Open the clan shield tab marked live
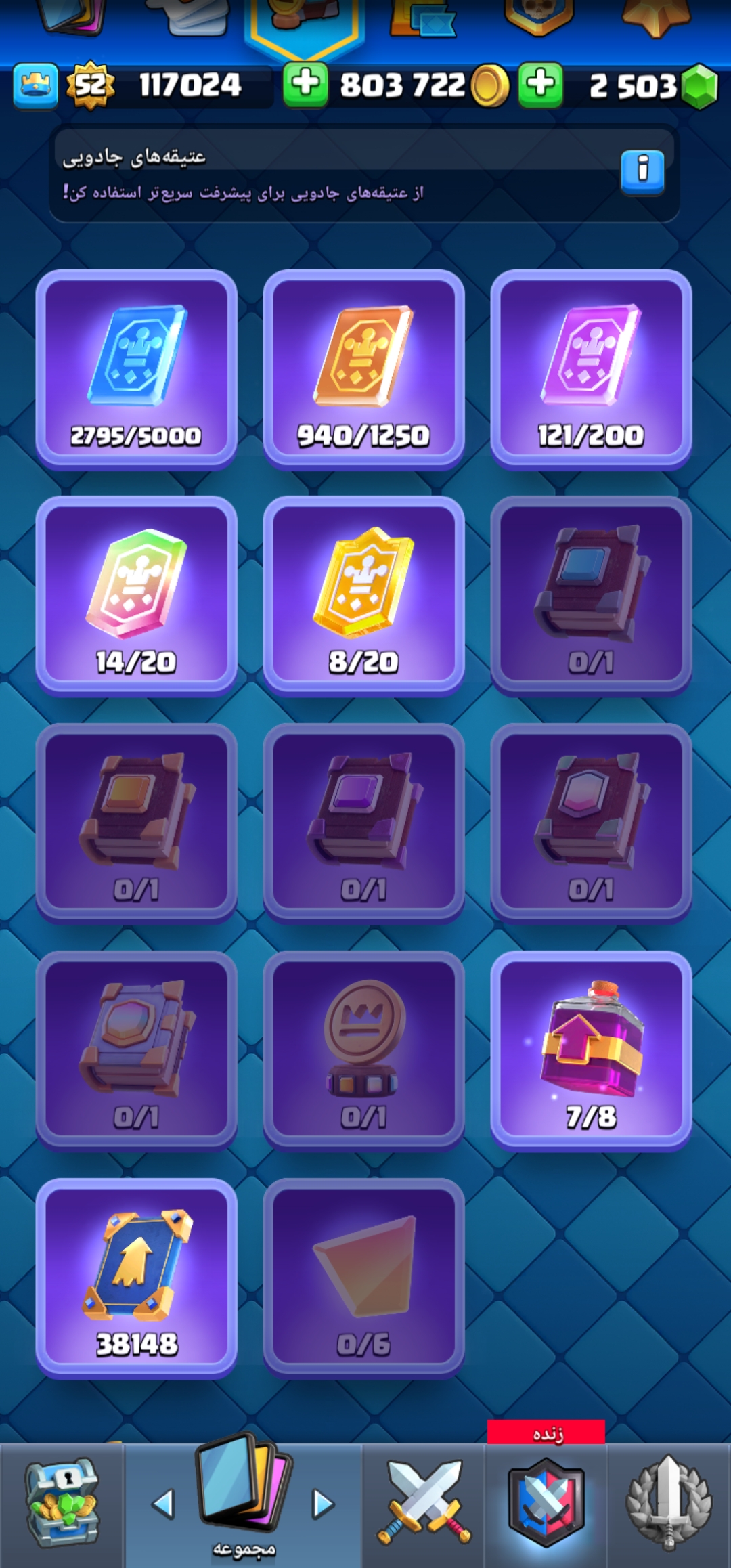 coord(546,1502)
